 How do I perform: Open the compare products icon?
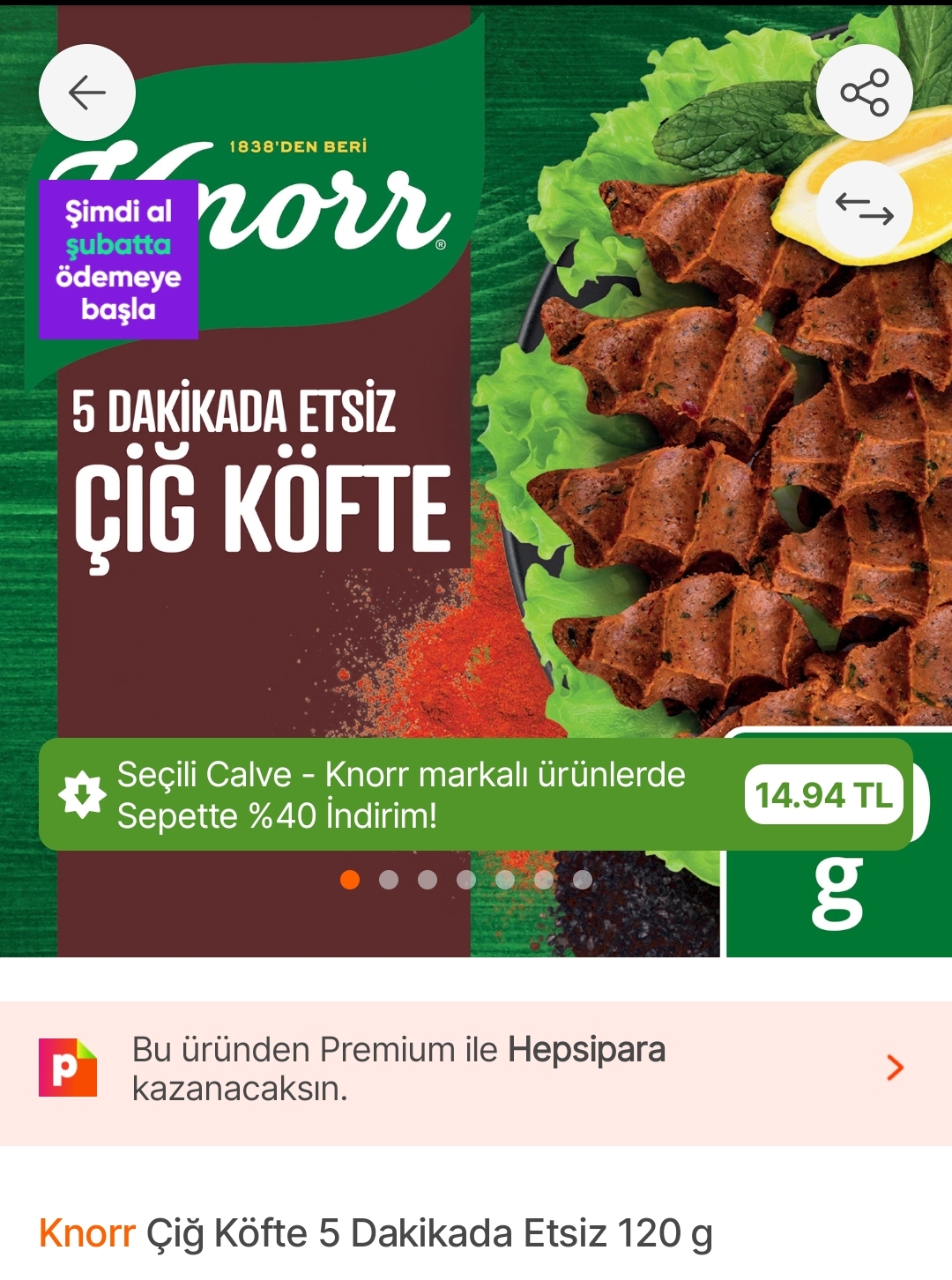(864, 210)
